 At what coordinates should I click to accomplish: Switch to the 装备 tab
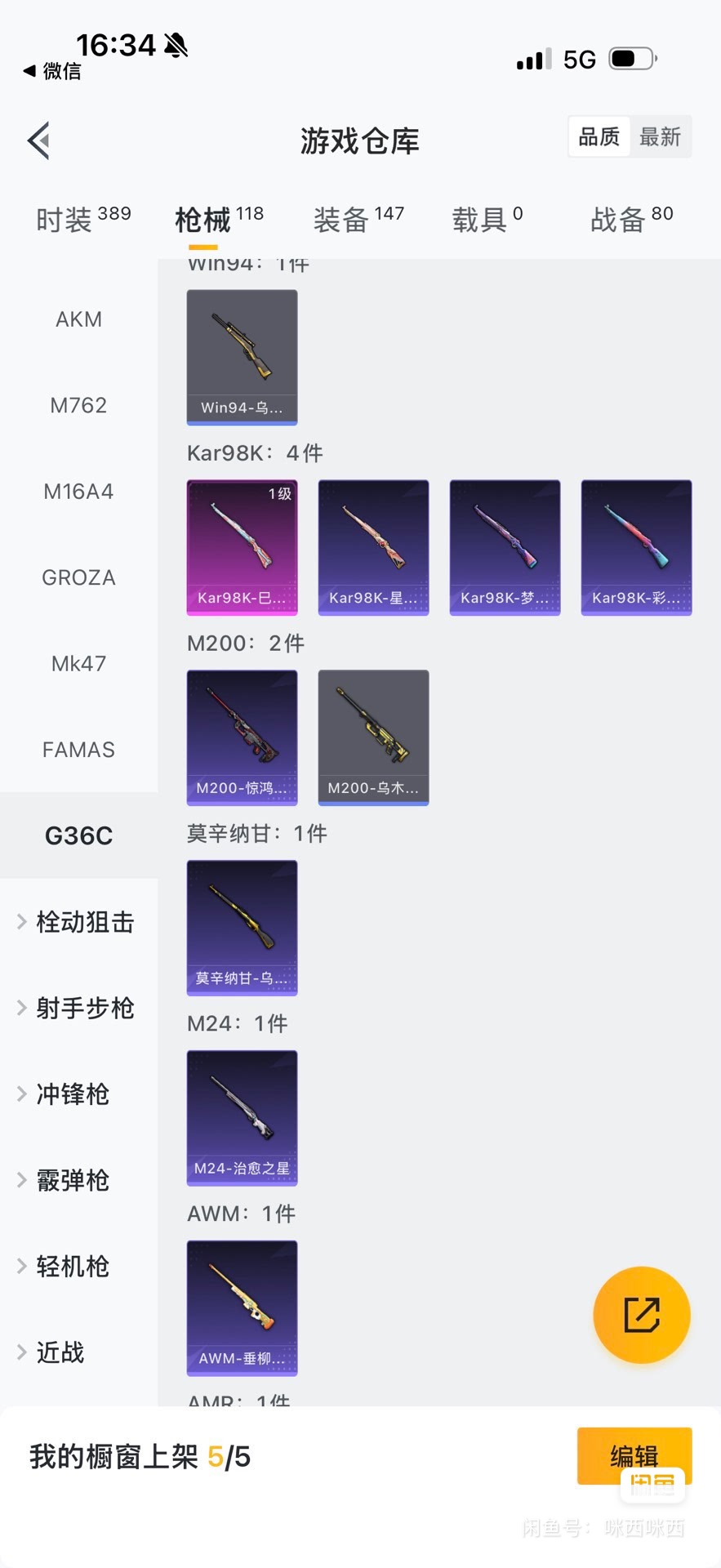click(x=358, y=219)
